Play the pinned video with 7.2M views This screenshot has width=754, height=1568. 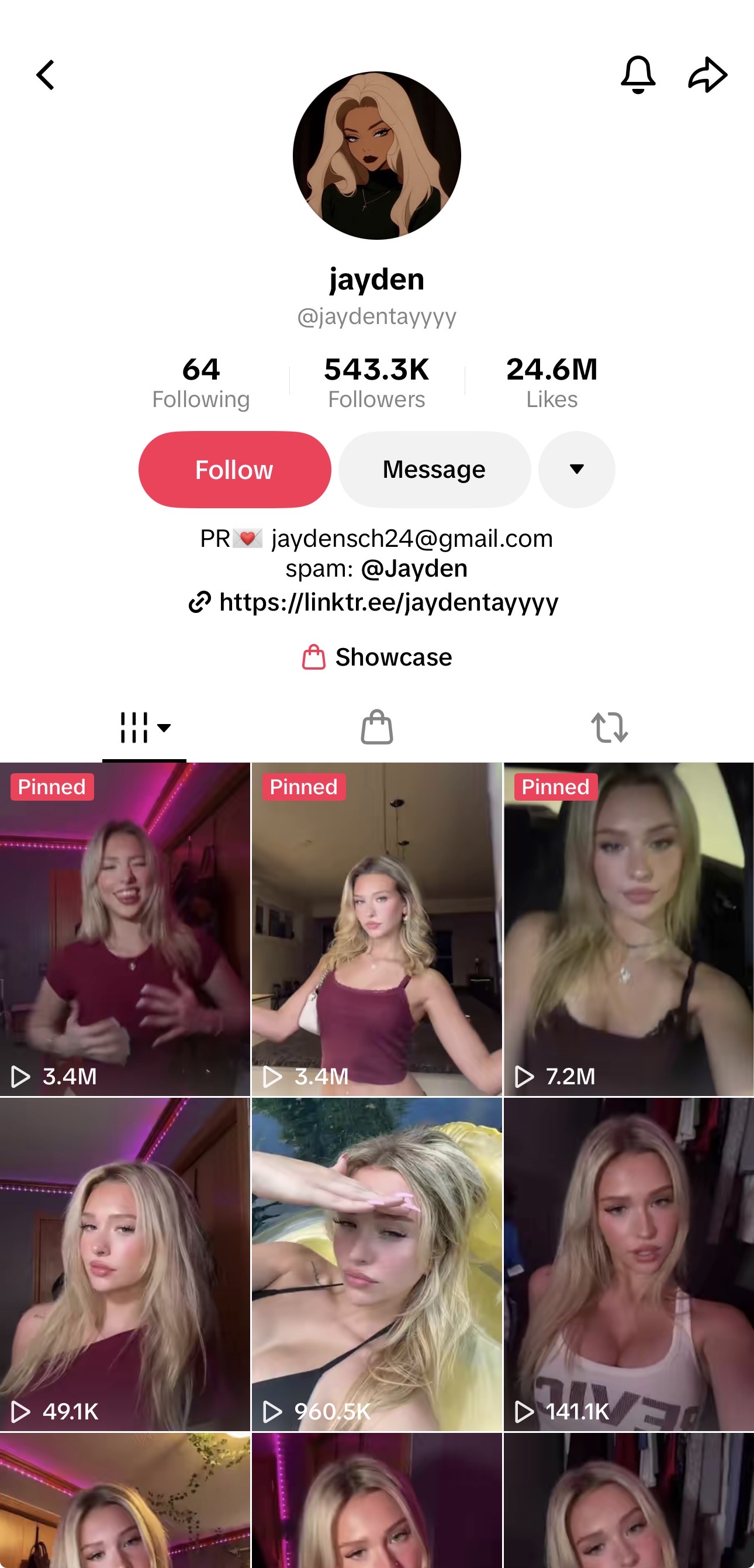[x=629, y=929]
